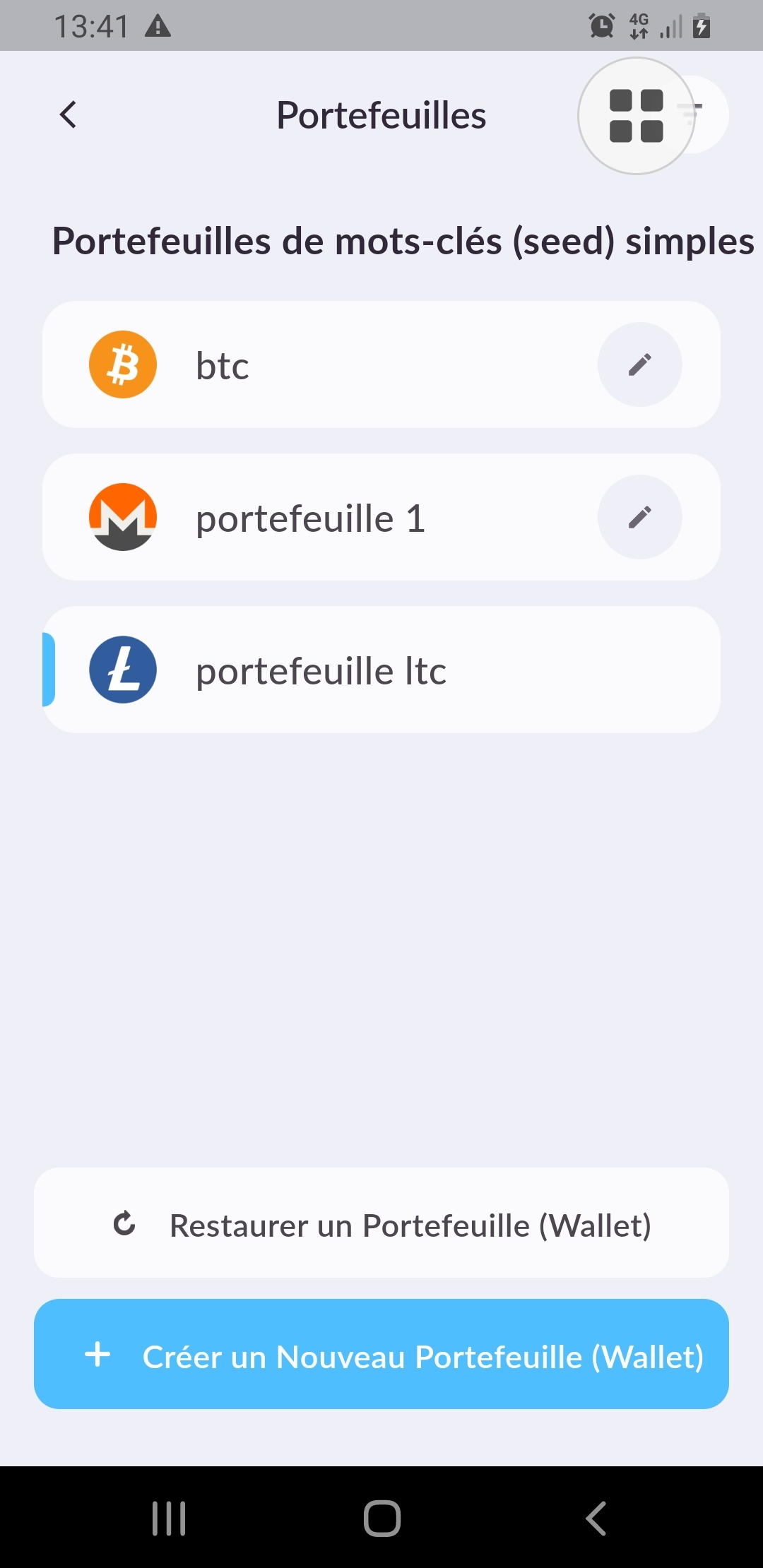Edit the btc wallet
This screenshot has height=1568, width=763.
pyautogui.click(x=639, y=365)
